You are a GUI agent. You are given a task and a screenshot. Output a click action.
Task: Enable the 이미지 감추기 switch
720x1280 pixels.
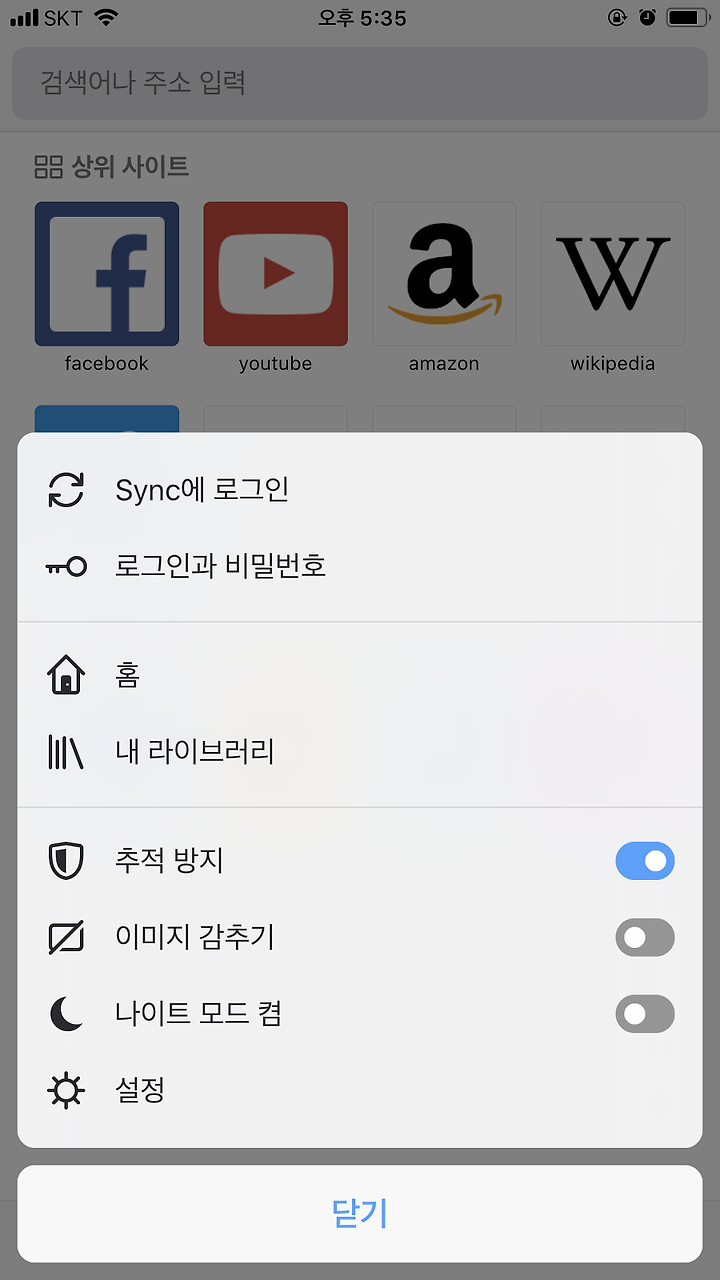point(645,938)
